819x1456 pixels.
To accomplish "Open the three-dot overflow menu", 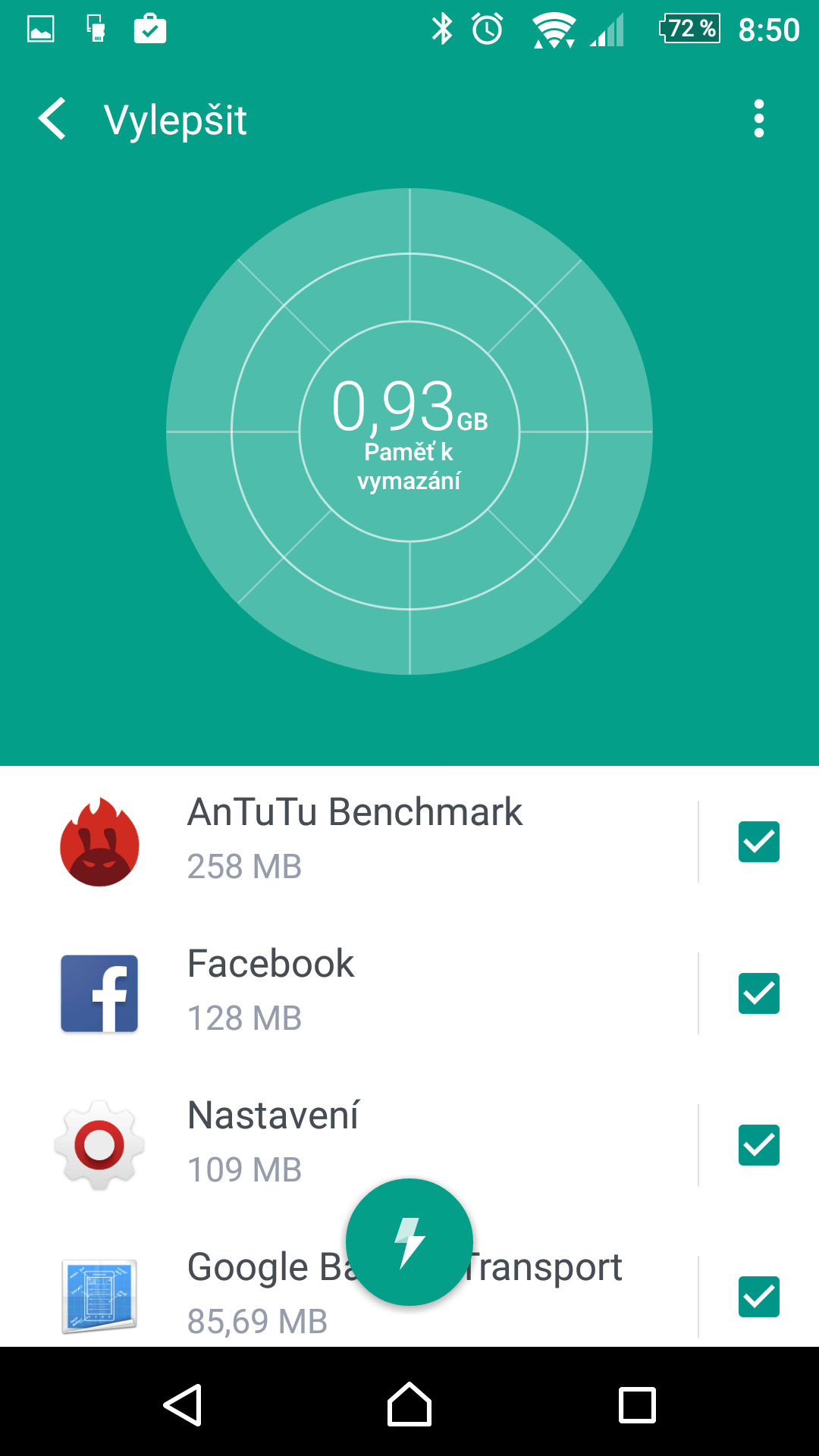I will pos(759,119).
